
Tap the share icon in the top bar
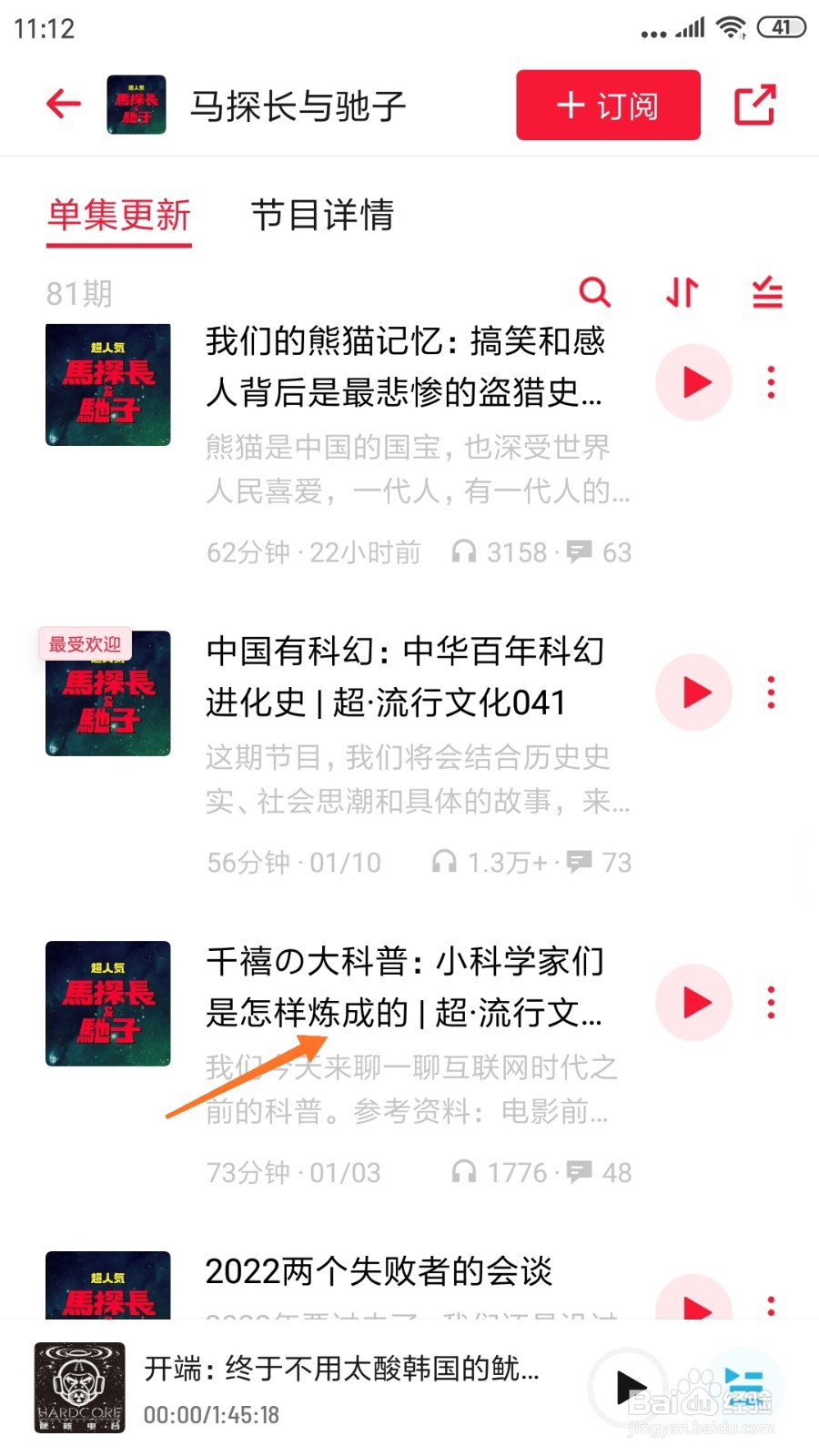[x=755, y=104]
